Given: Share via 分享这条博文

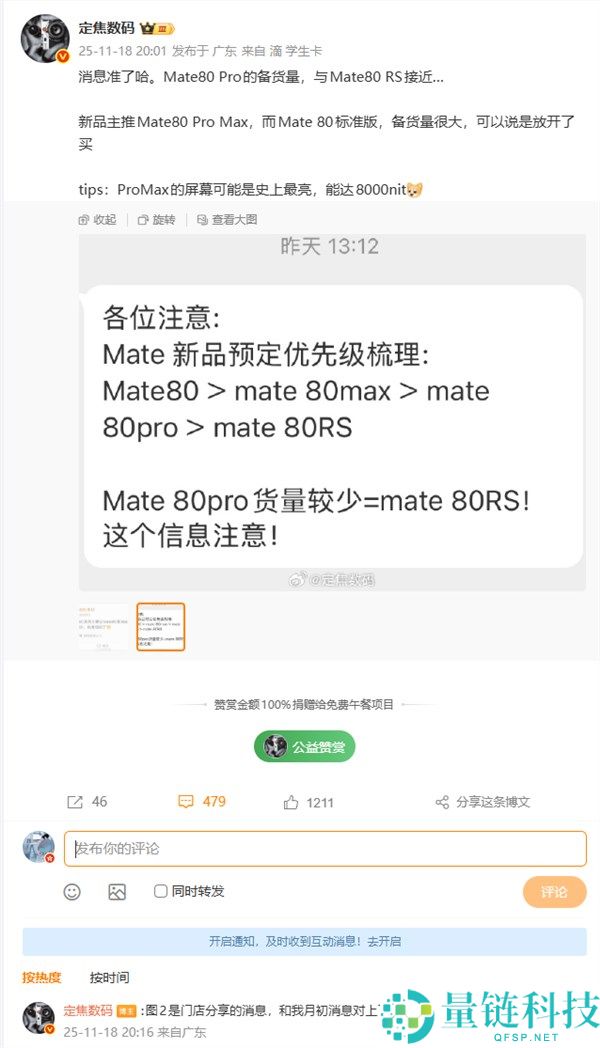Looking at the screenshot, I should click(483, 802).
